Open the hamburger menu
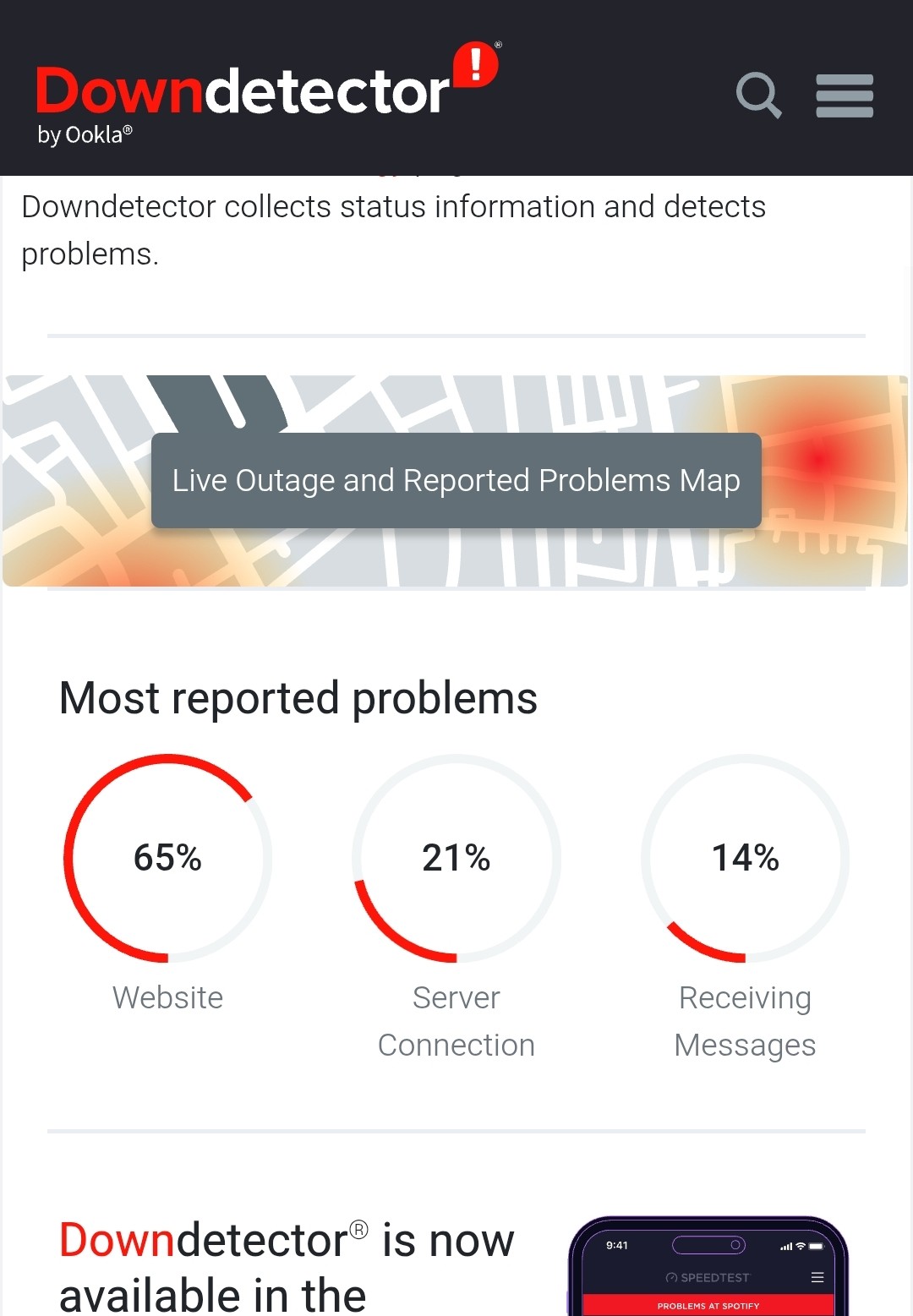The height and width of the screenshot is (1316, 913). [x=844, y=96]
